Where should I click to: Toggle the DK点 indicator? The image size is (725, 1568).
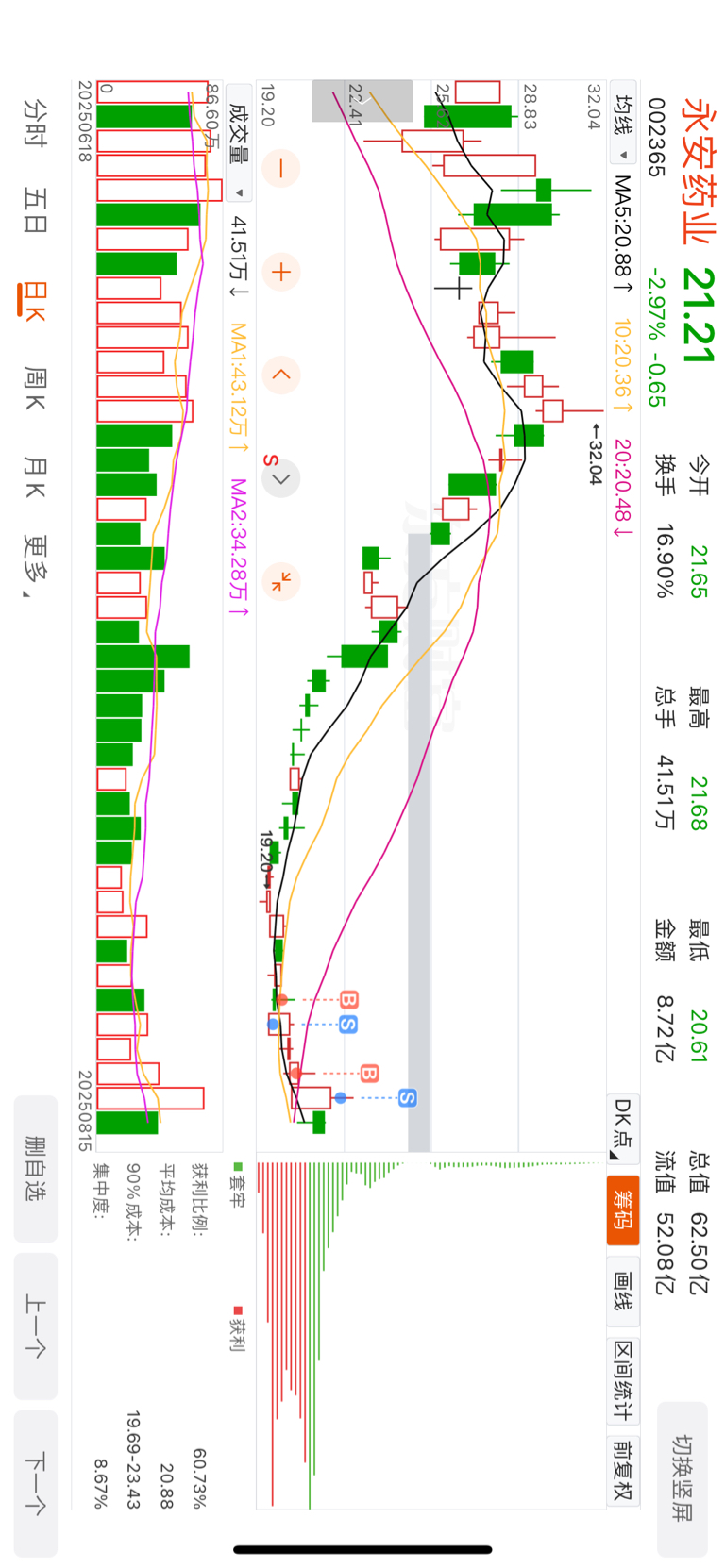pyautogui.click(x=623, y=1129)
